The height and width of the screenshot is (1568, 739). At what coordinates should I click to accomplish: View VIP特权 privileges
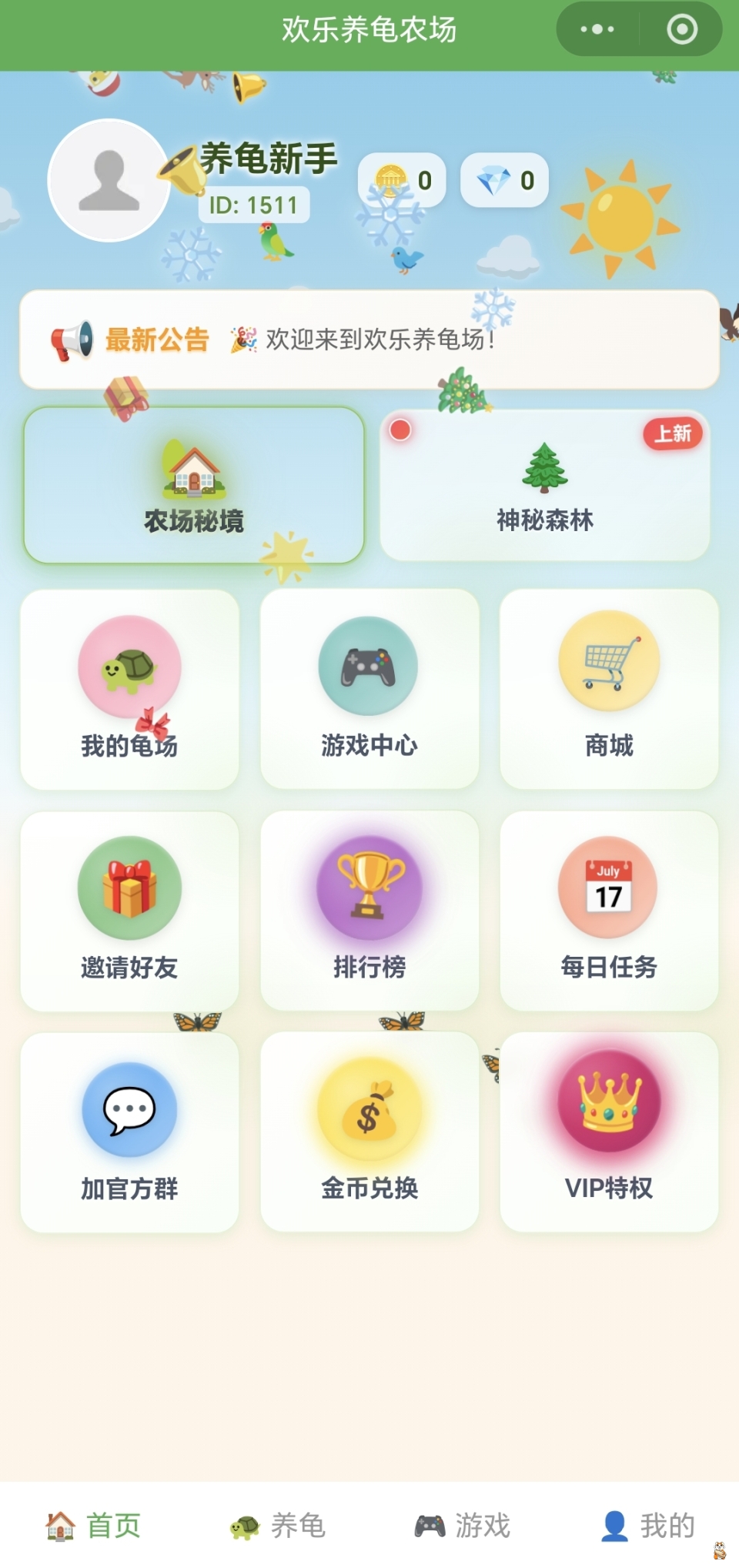tap(609, 1132)
